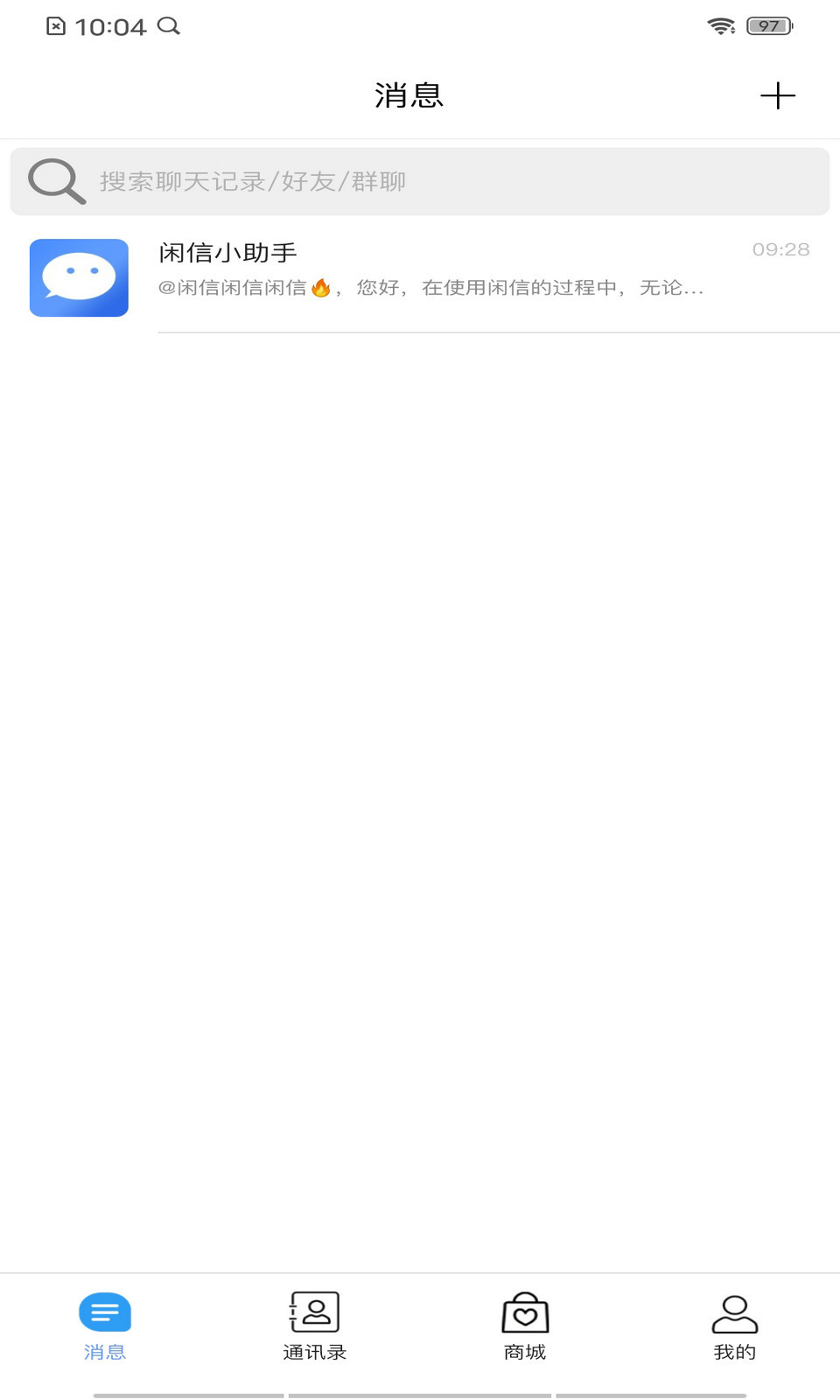Go to the 商城 tab
The height and width of the screenshot is (1400, 840).
pos(525,1326)
